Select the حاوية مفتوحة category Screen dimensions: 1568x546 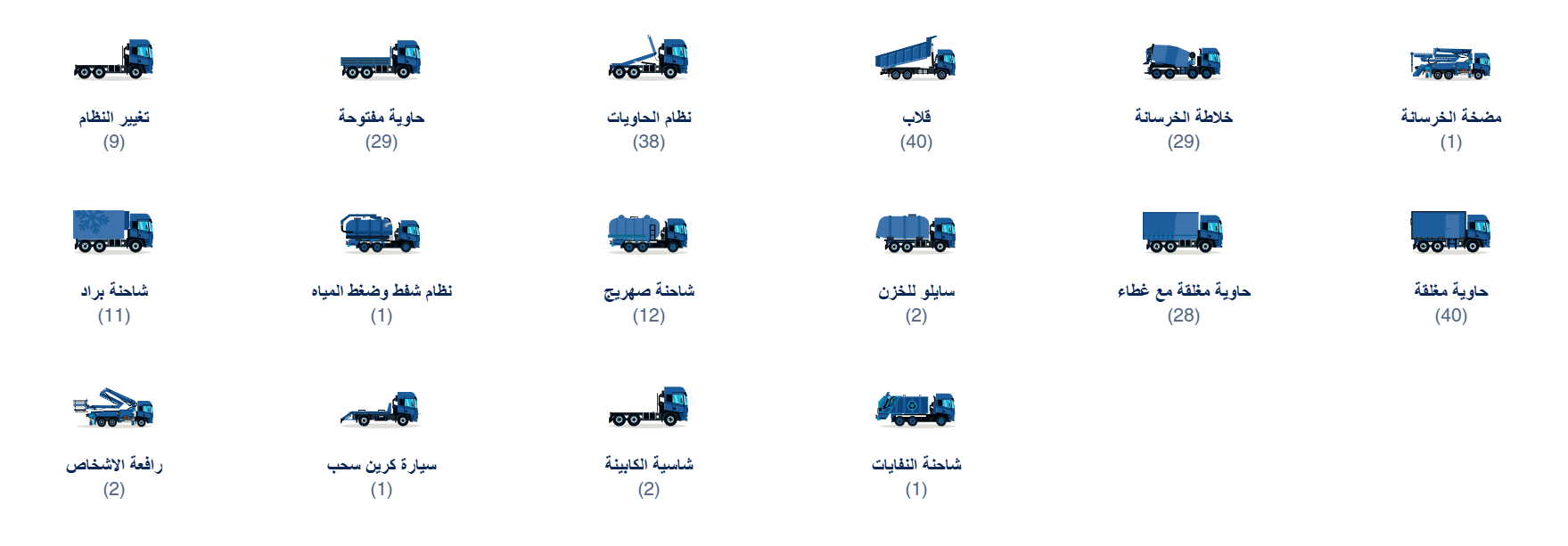click(x=382, y=117)
